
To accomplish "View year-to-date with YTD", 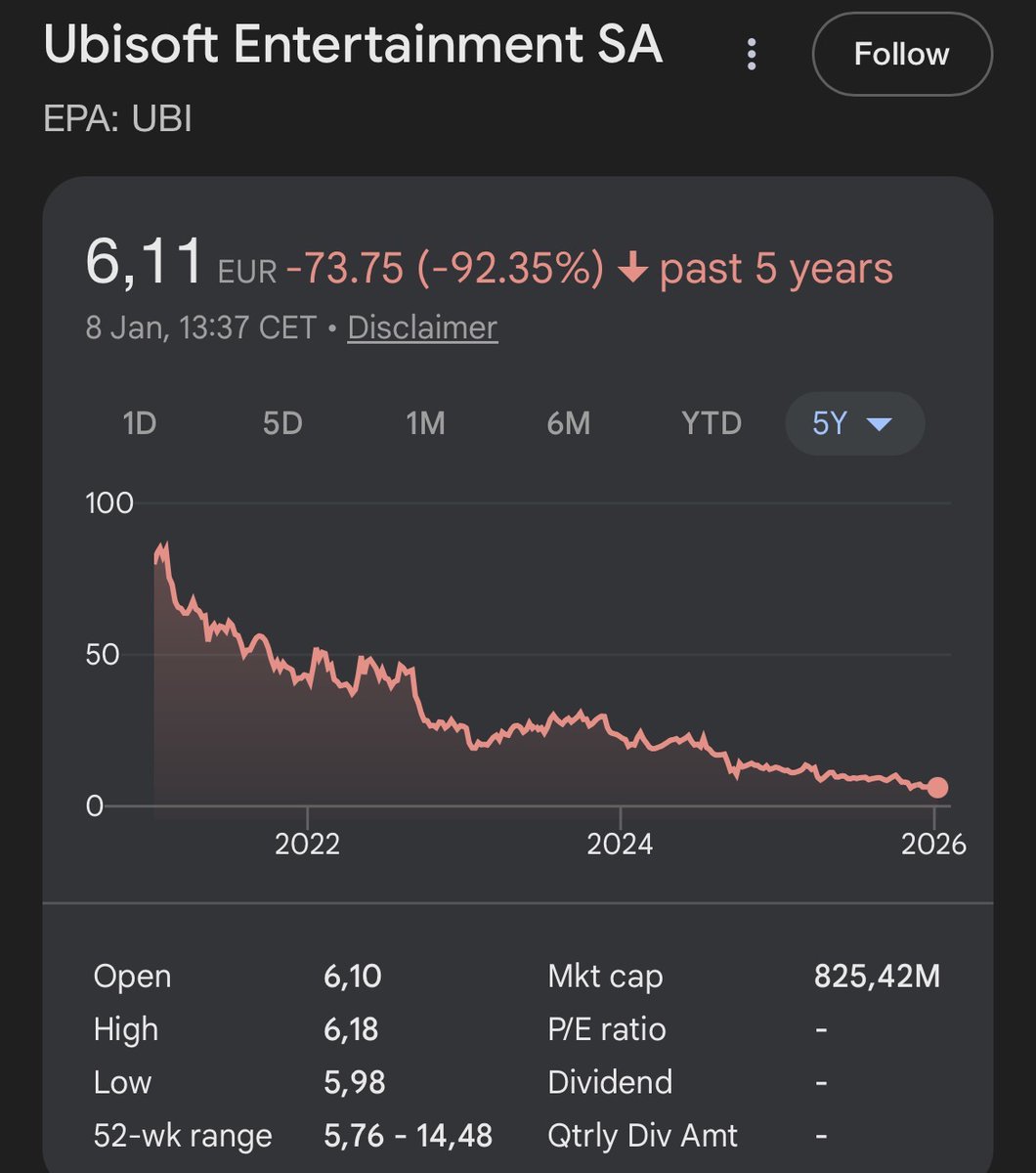I will point(711,423).
